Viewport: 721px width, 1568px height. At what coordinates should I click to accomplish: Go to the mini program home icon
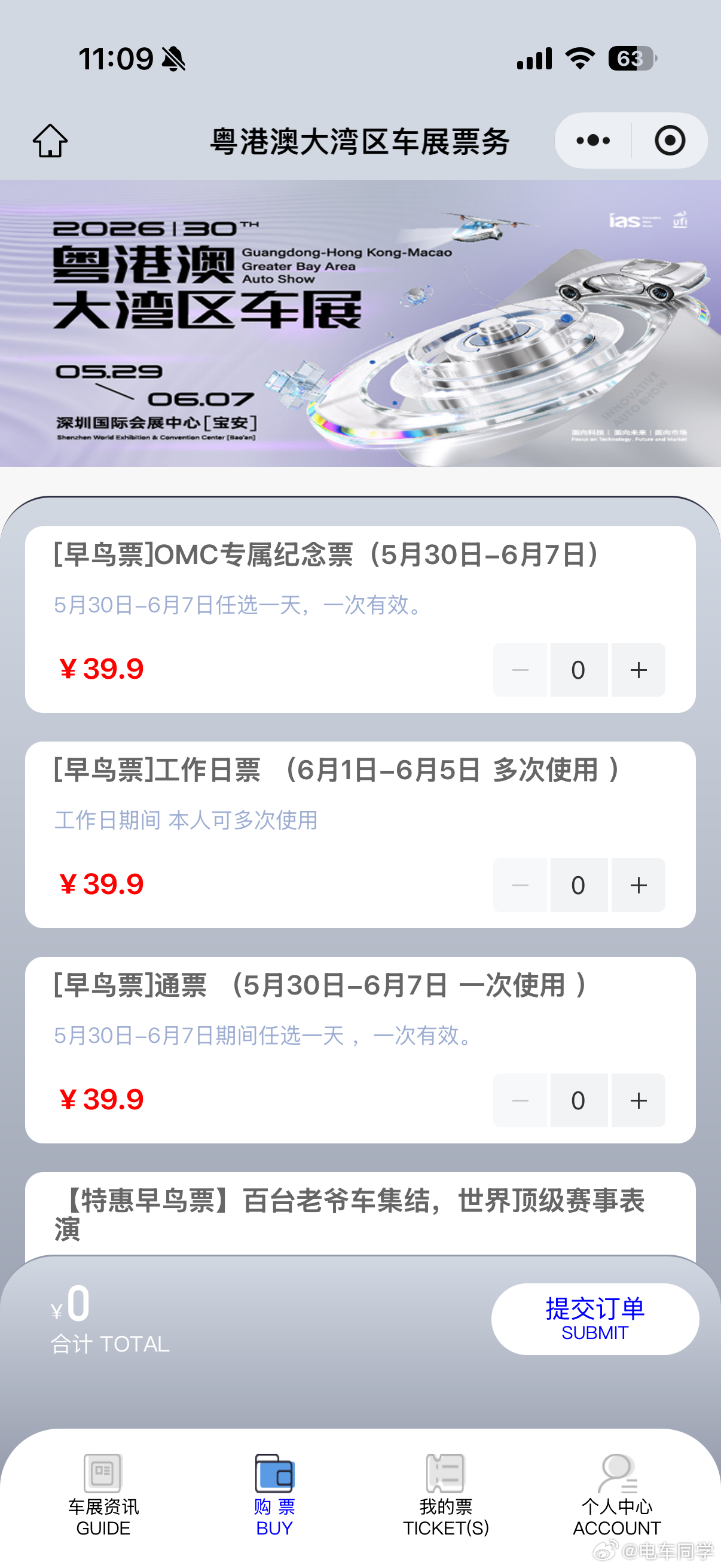click(x=50, y=141)
